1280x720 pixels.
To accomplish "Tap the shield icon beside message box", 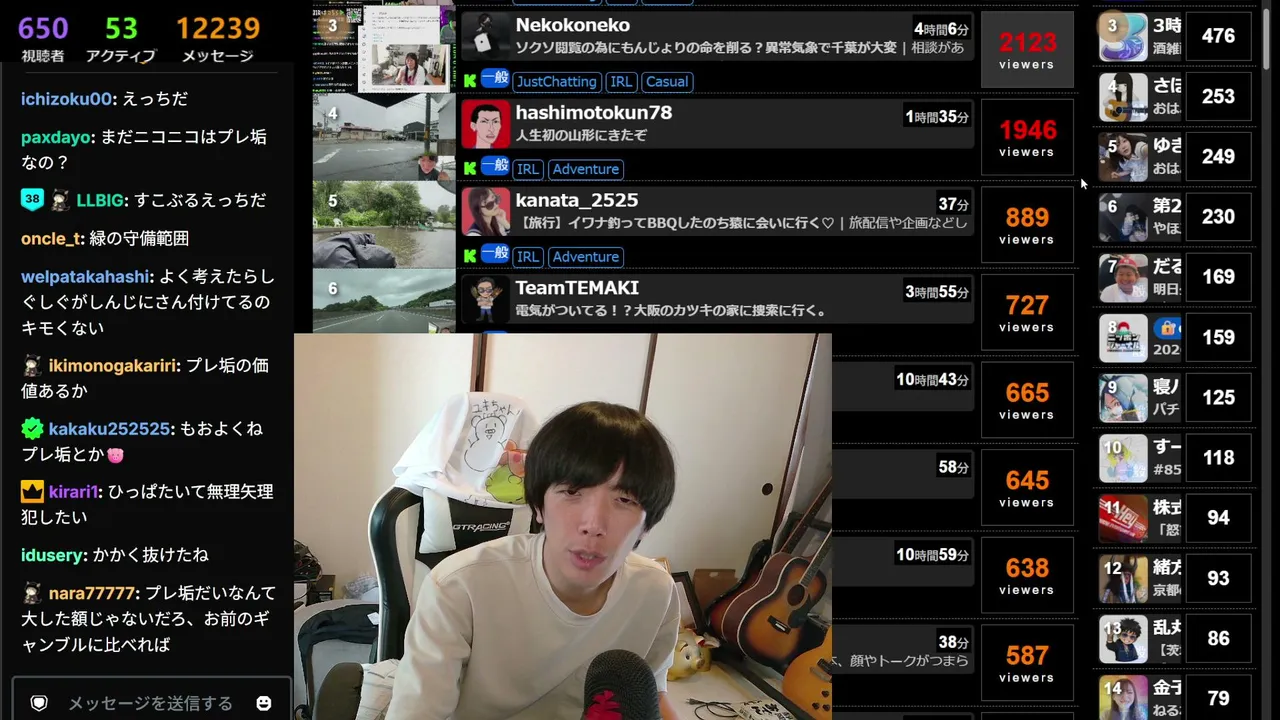I will [x=39, y=703].
